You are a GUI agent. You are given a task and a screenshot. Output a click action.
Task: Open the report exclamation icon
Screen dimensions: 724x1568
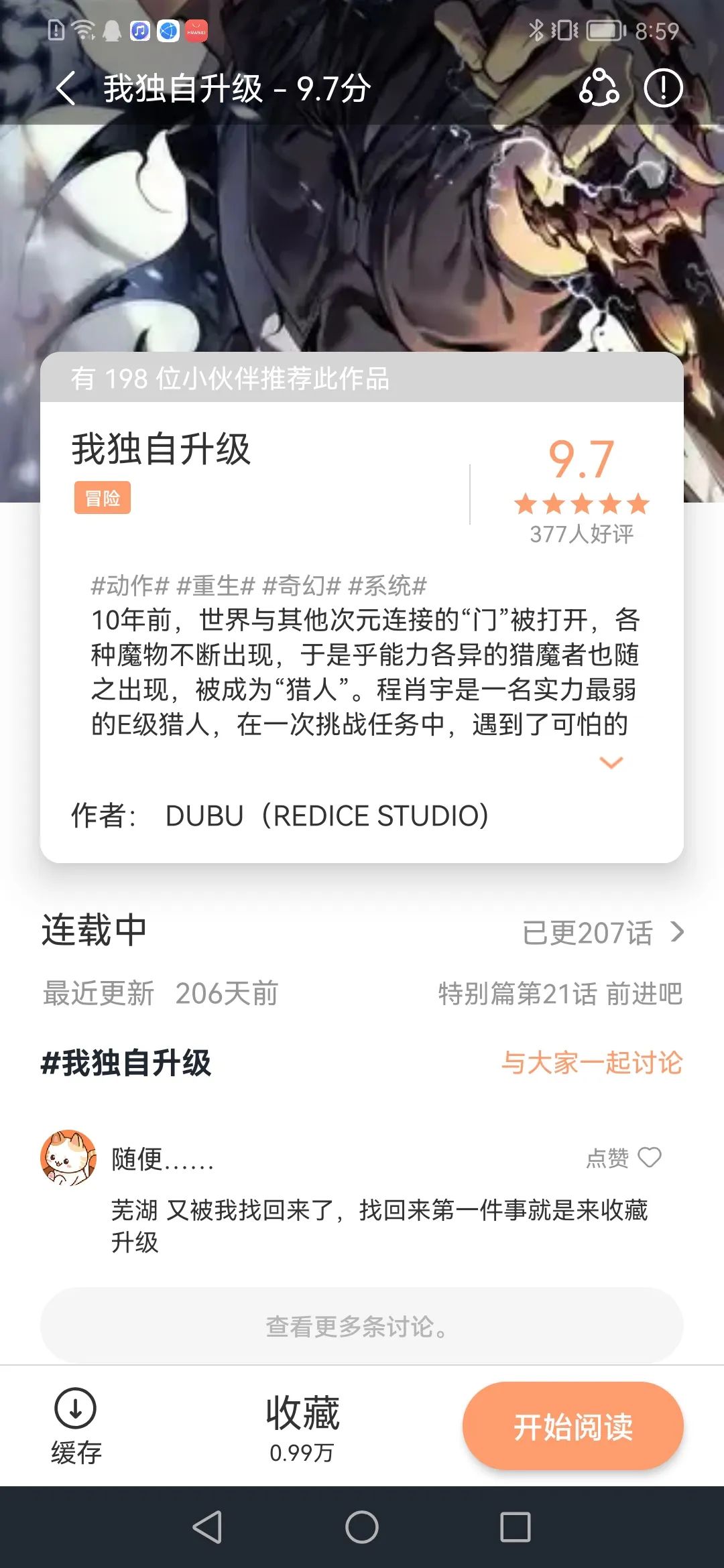pyautogui.click(x=663, y=88)
